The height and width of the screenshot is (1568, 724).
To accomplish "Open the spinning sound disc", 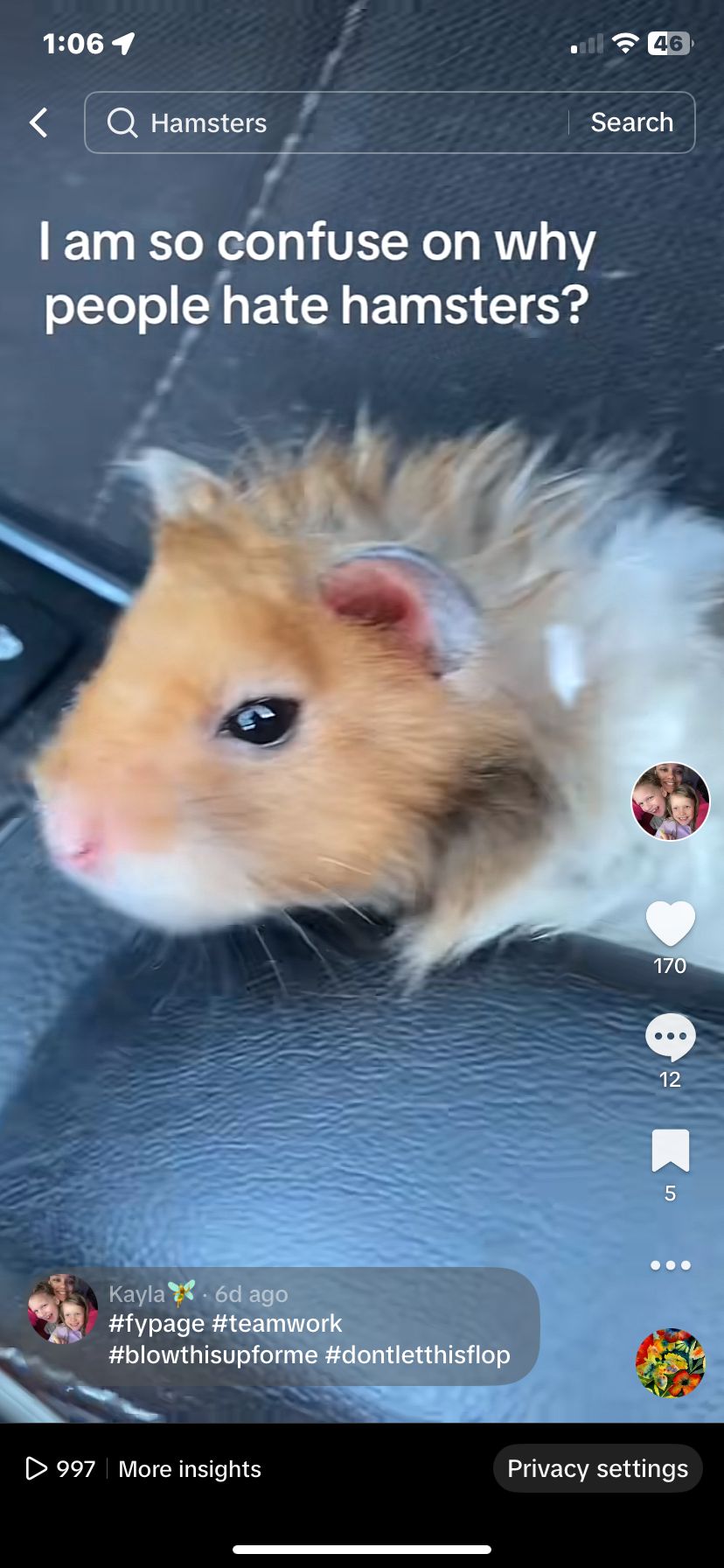I will [671, 1363].
